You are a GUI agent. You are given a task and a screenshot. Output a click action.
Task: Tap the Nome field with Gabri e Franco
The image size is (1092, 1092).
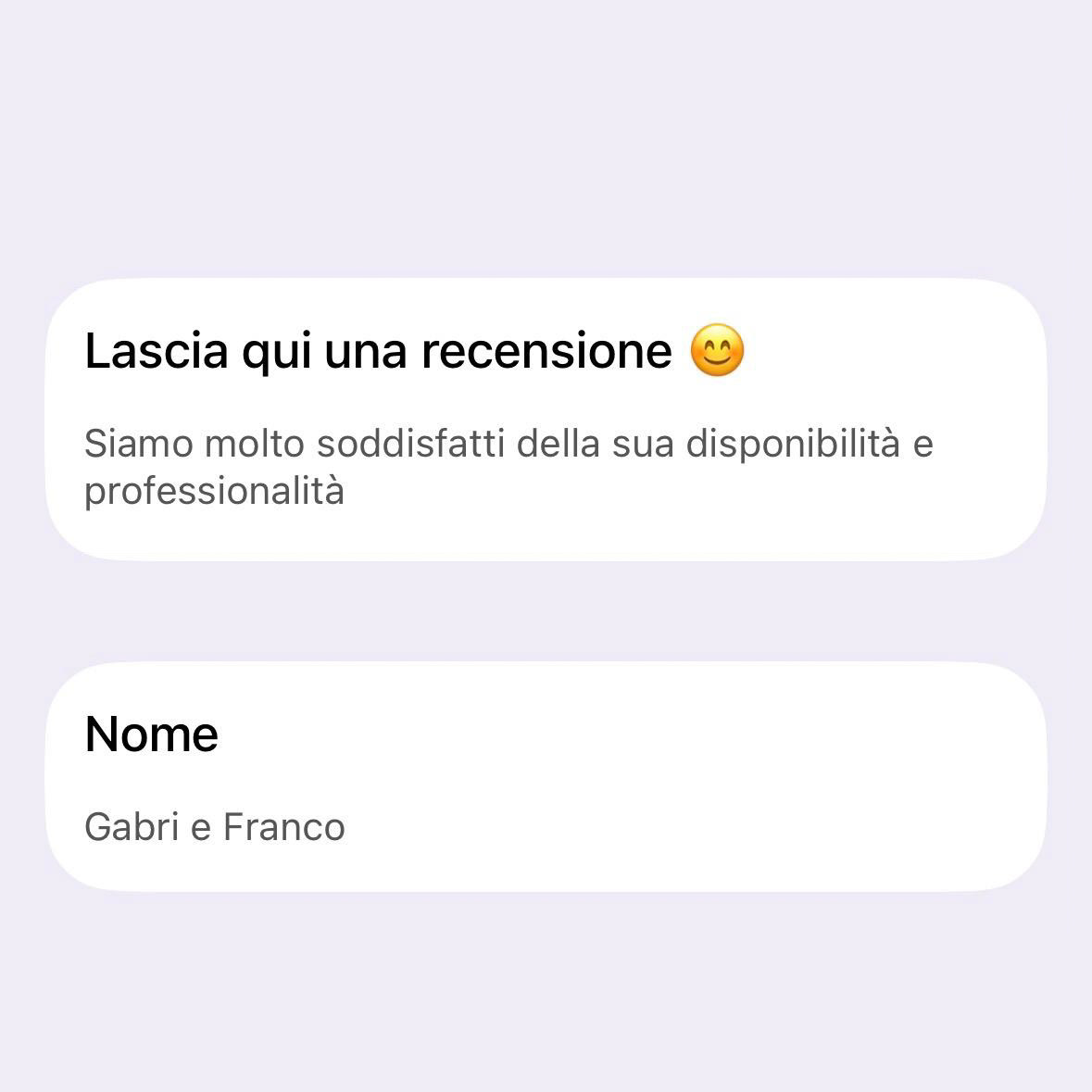215,826
